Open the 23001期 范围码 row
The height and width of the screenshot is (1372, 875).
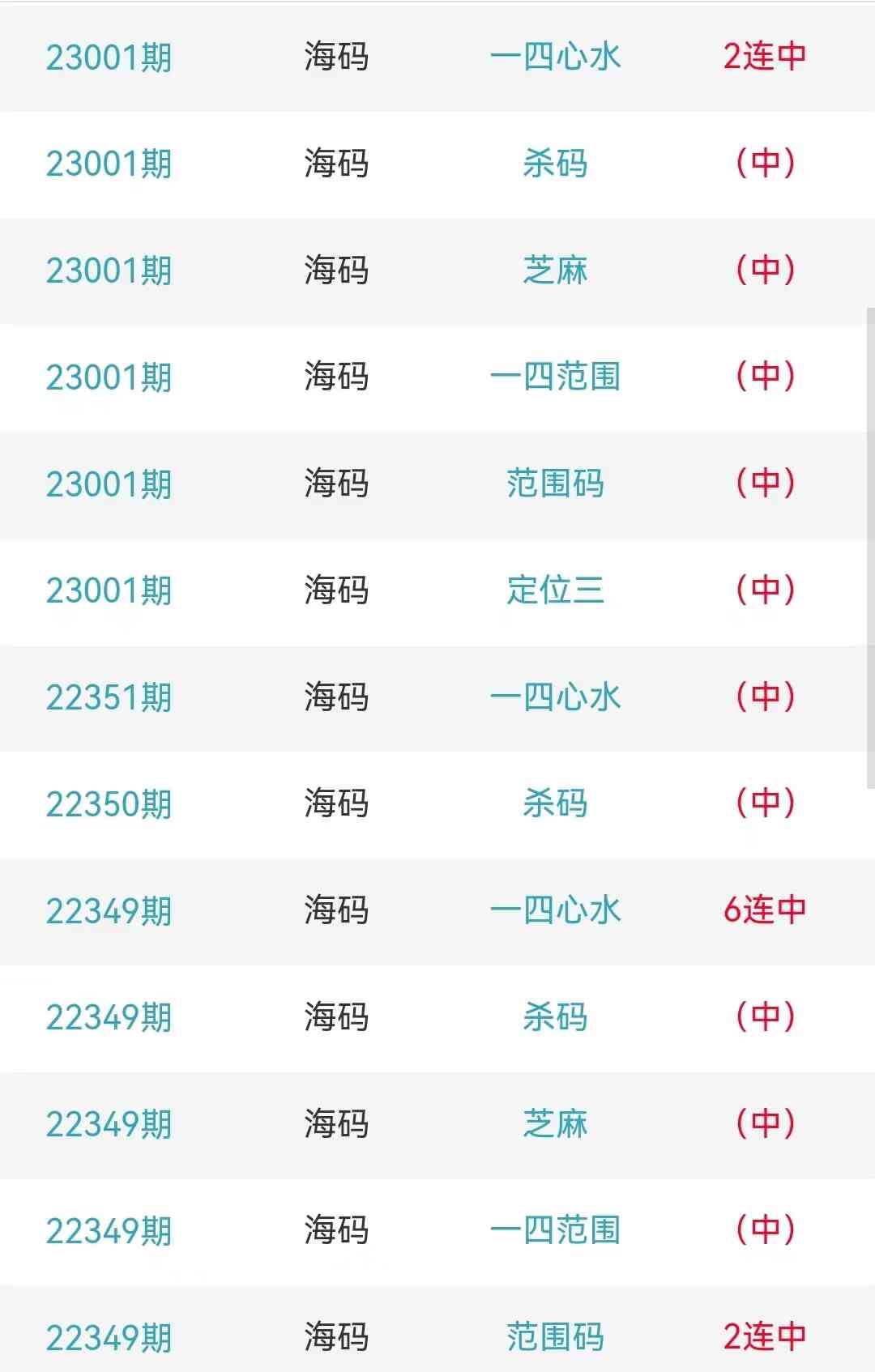[x=555, y=484]
